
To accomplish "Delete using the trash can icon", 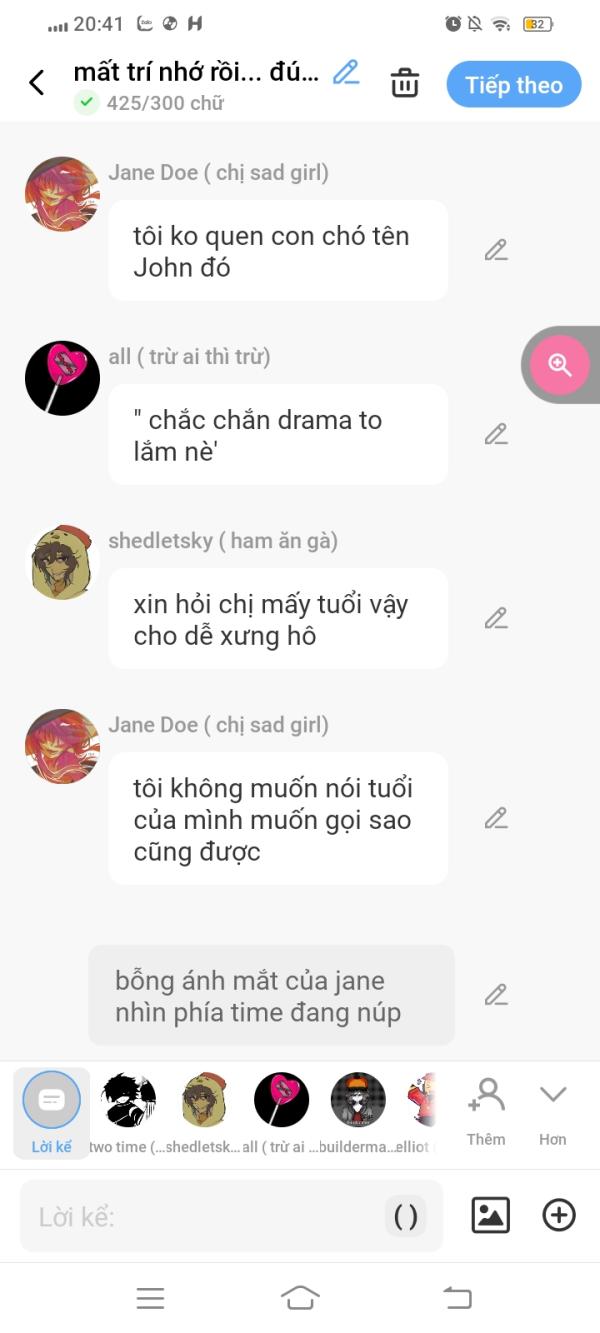I will coord(405,84).
